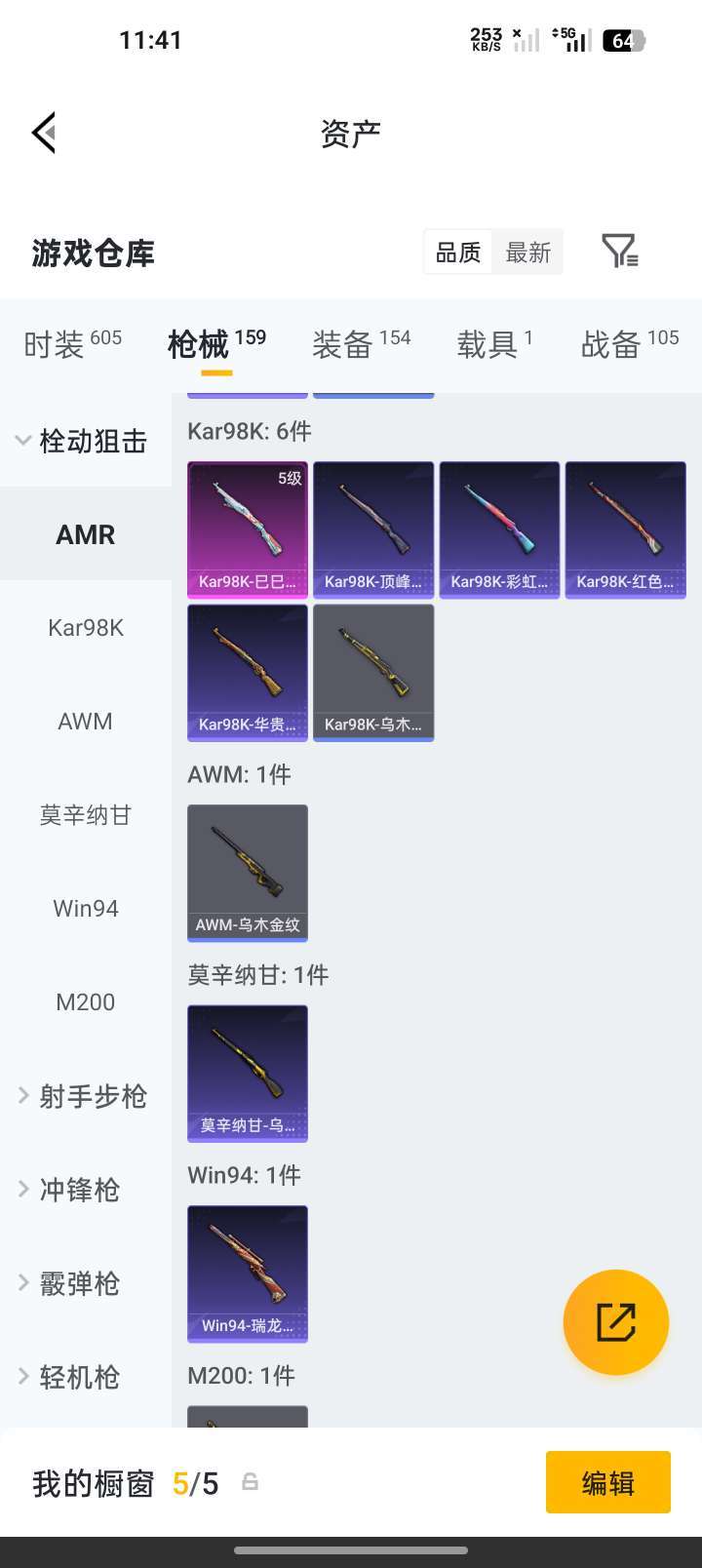Tap the orange floating share button
This screenshot has width=702, height=1568.
(x=616, y=1322)
